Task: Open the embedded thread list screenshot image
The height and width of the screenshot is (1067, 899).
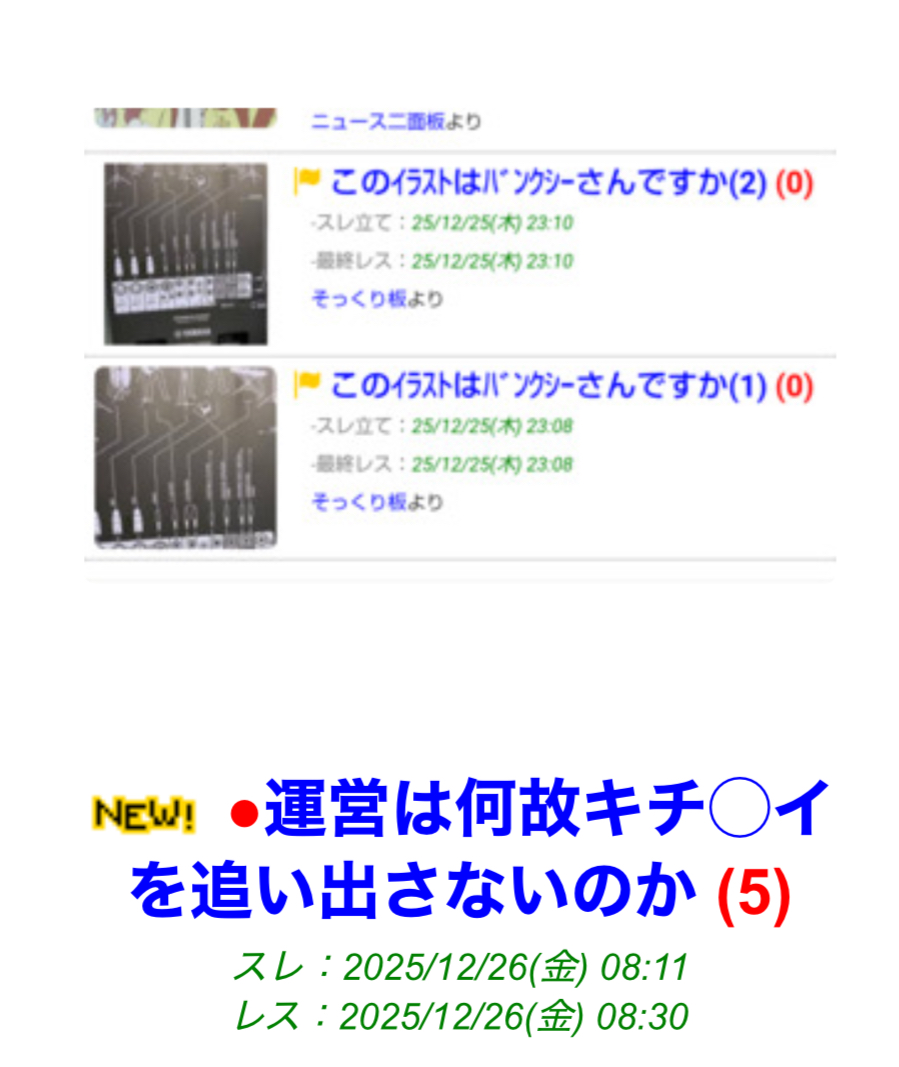Action: (x=460, y=340)
